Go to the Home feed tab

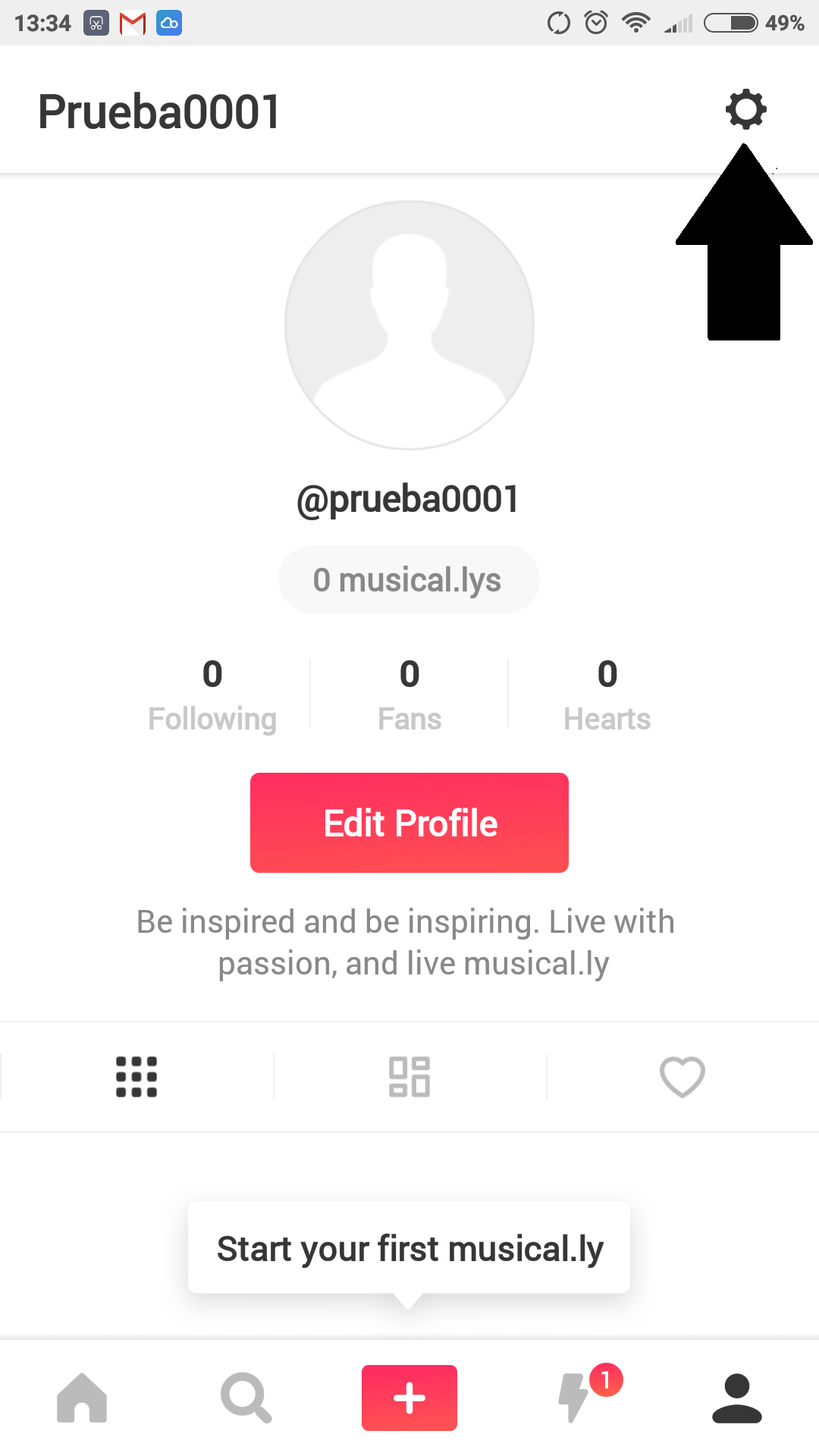tap(82, 1398)
